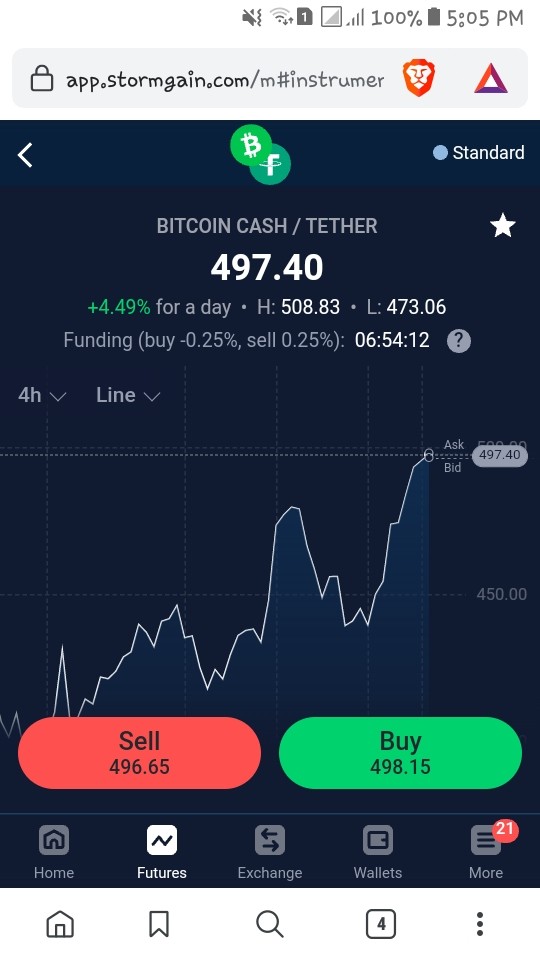The height and width of the screenshot is (960, 540).
Task: Sell at 496.65
Action: (140, 752)
